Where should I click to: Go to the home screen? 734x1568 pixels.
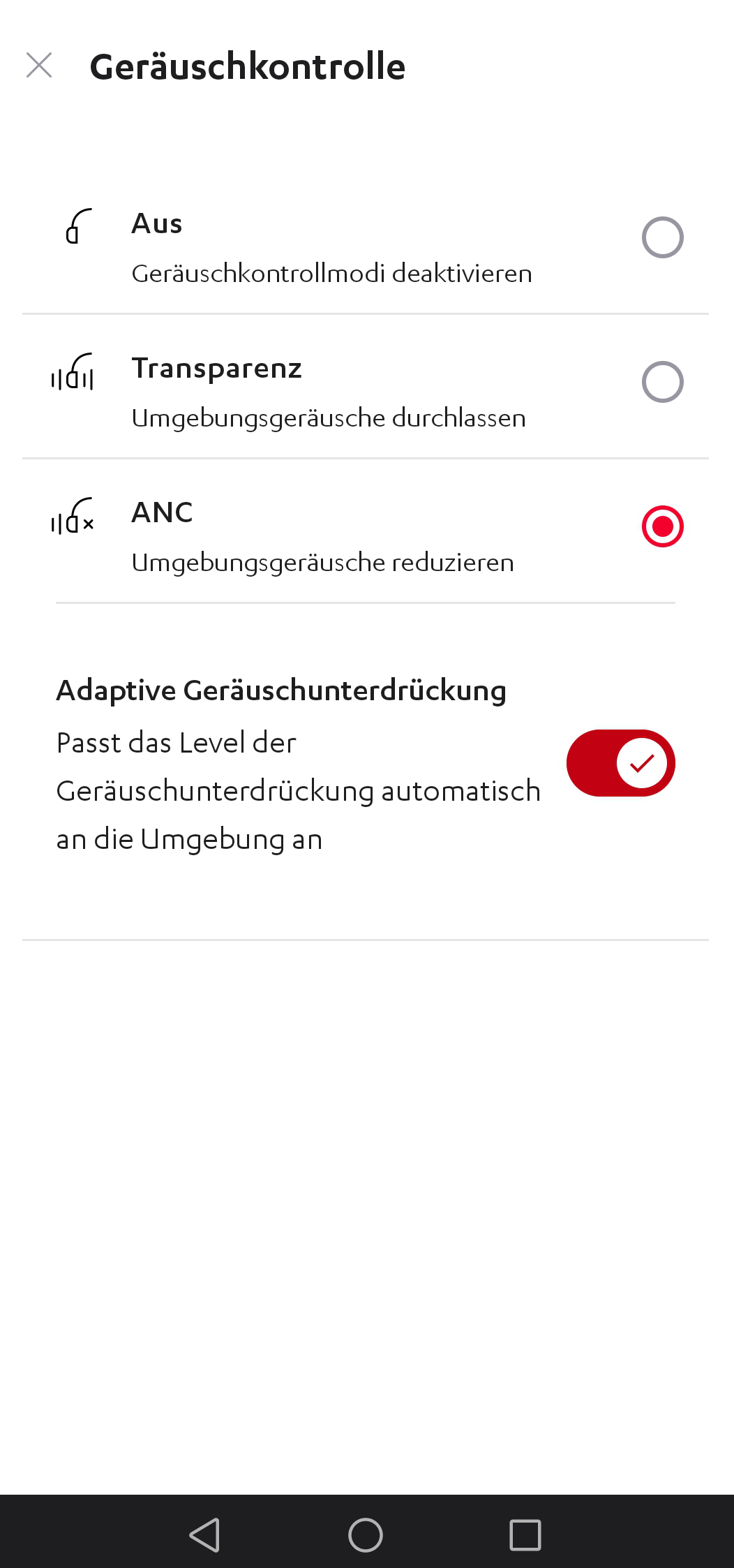coord(366,1534)
